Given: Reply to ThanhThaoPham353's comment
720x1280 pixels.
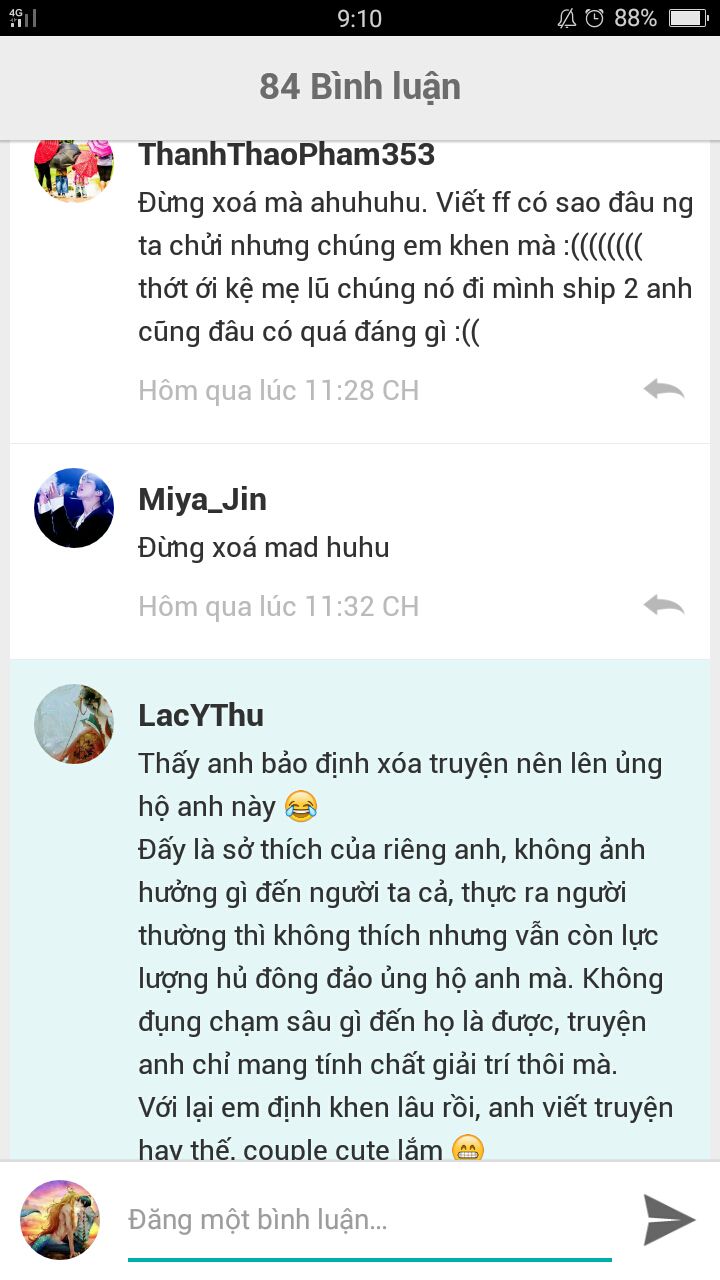Looking at the screenshot, I should [x=663, y=389].
